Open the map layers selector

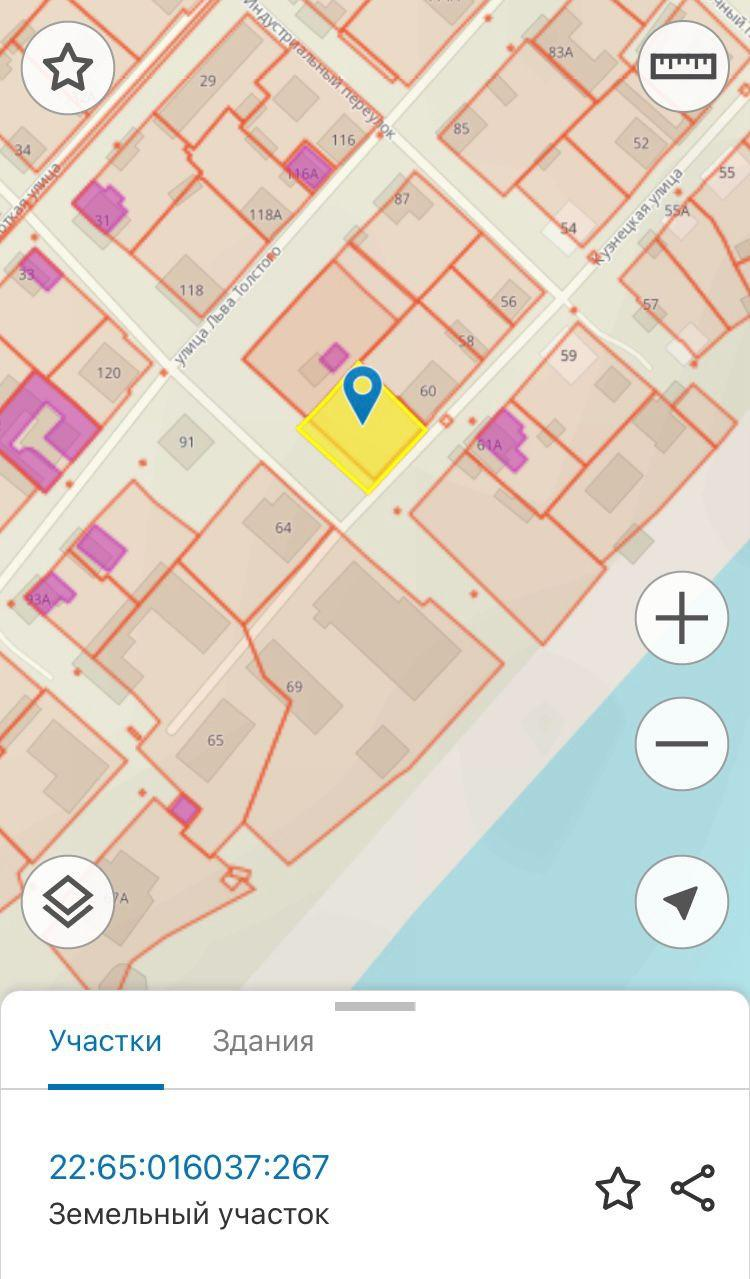click(68, 902)
